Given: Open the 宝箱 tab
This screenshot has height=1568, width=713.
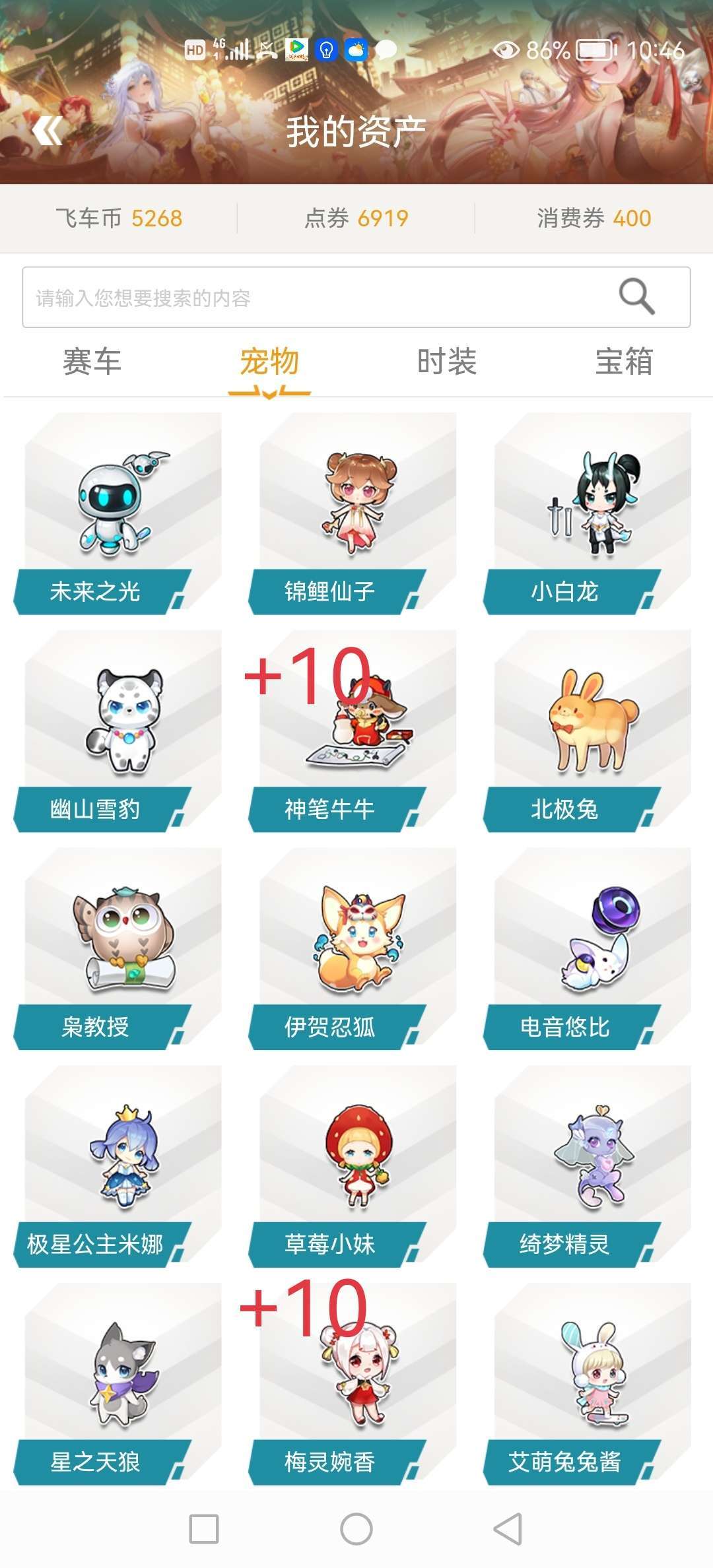Looking at the screenshot, I should tap(624, 362).
